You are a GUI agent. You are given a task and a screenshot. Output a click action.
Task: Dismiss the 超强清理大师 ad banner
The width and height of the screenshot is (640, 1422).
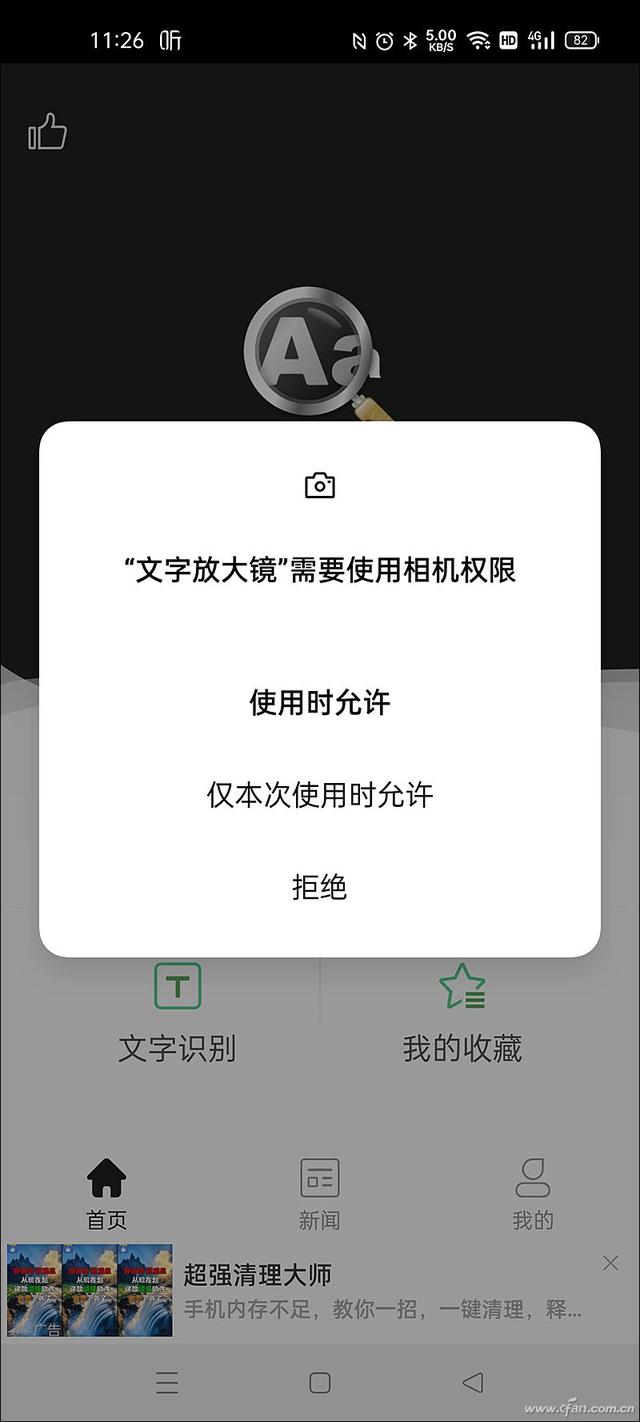tap(610, 1264)
